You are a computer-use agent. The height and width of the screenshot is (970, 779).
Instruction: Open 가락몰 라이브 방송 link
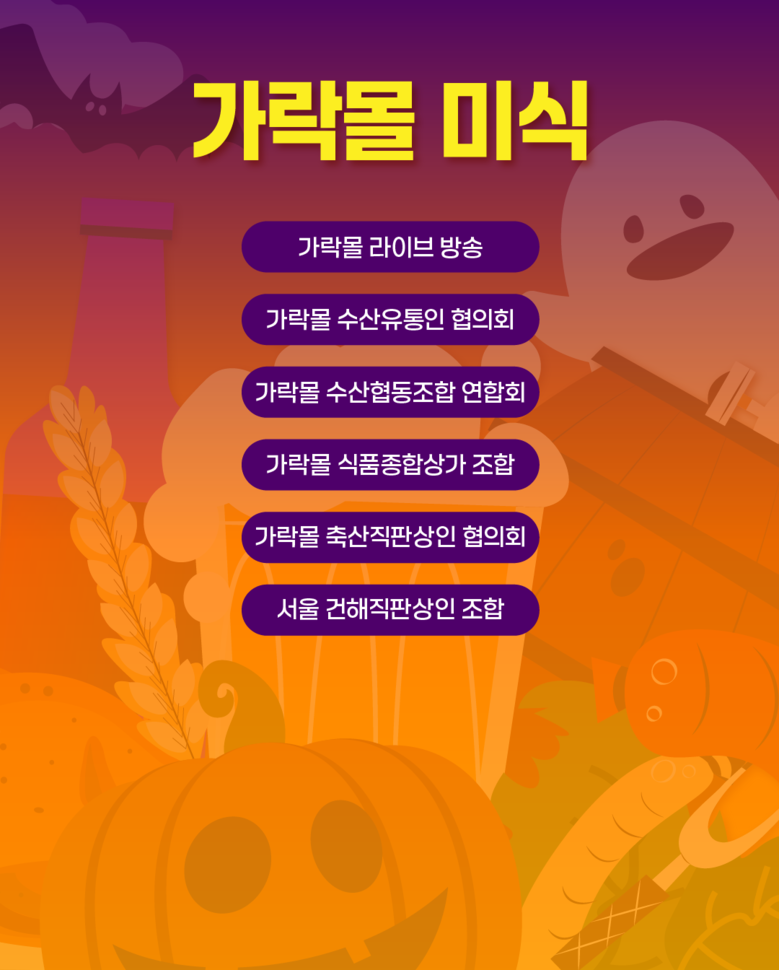390,247
